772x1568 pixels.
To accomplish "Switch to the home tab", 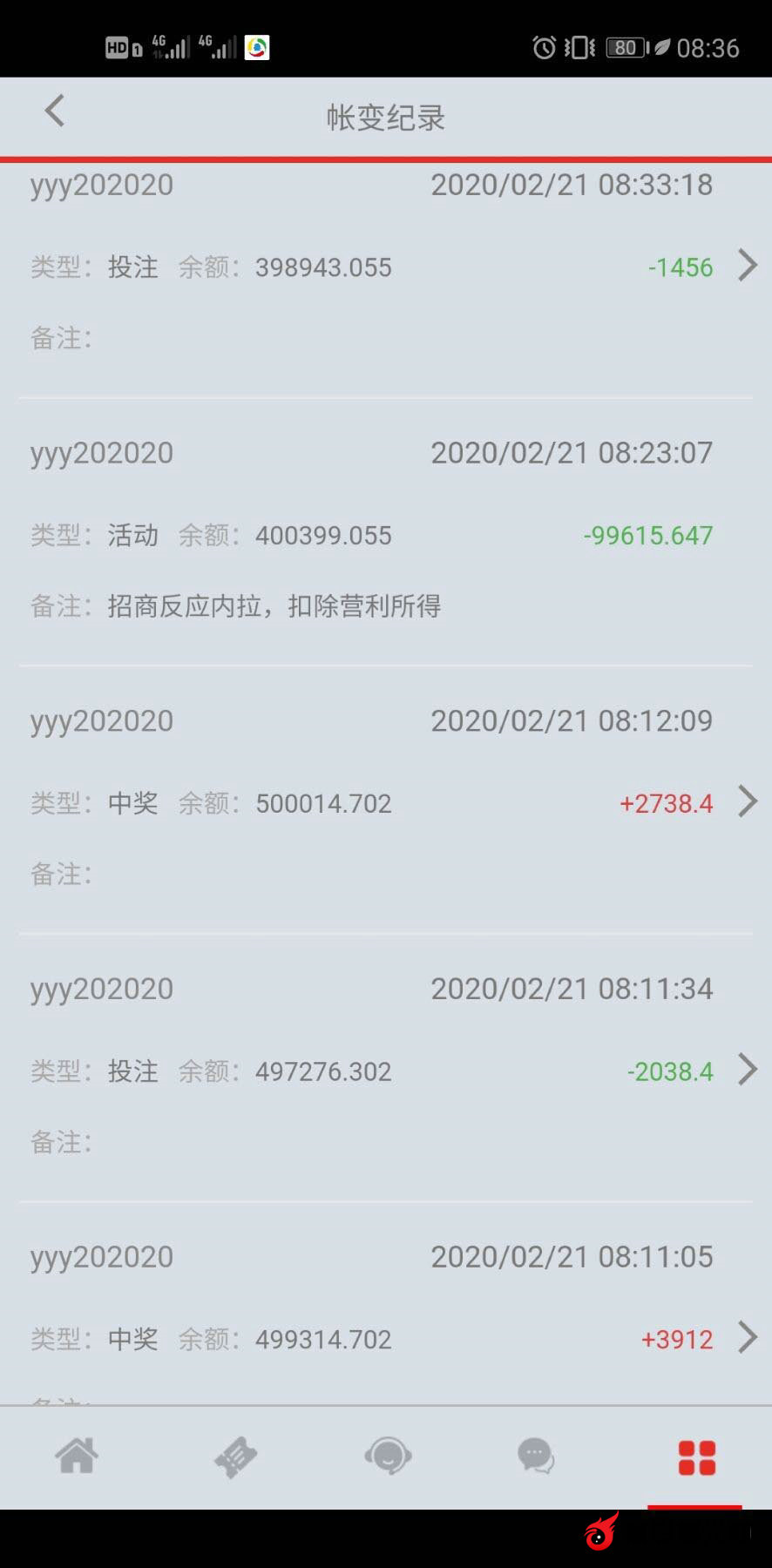I will click(77, 1456).
